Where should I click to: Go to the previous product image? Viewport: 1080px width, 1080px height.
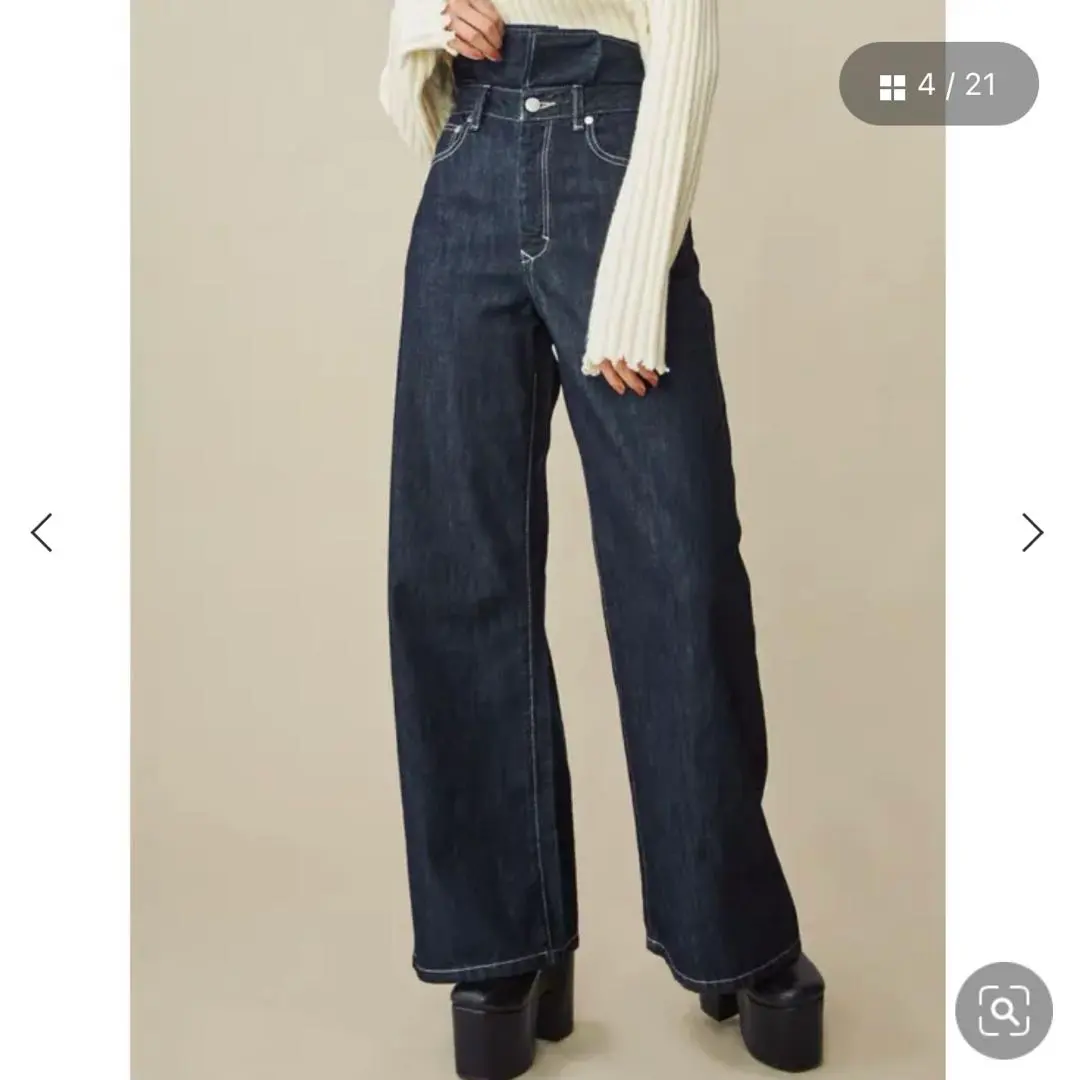tap(41, 532)
